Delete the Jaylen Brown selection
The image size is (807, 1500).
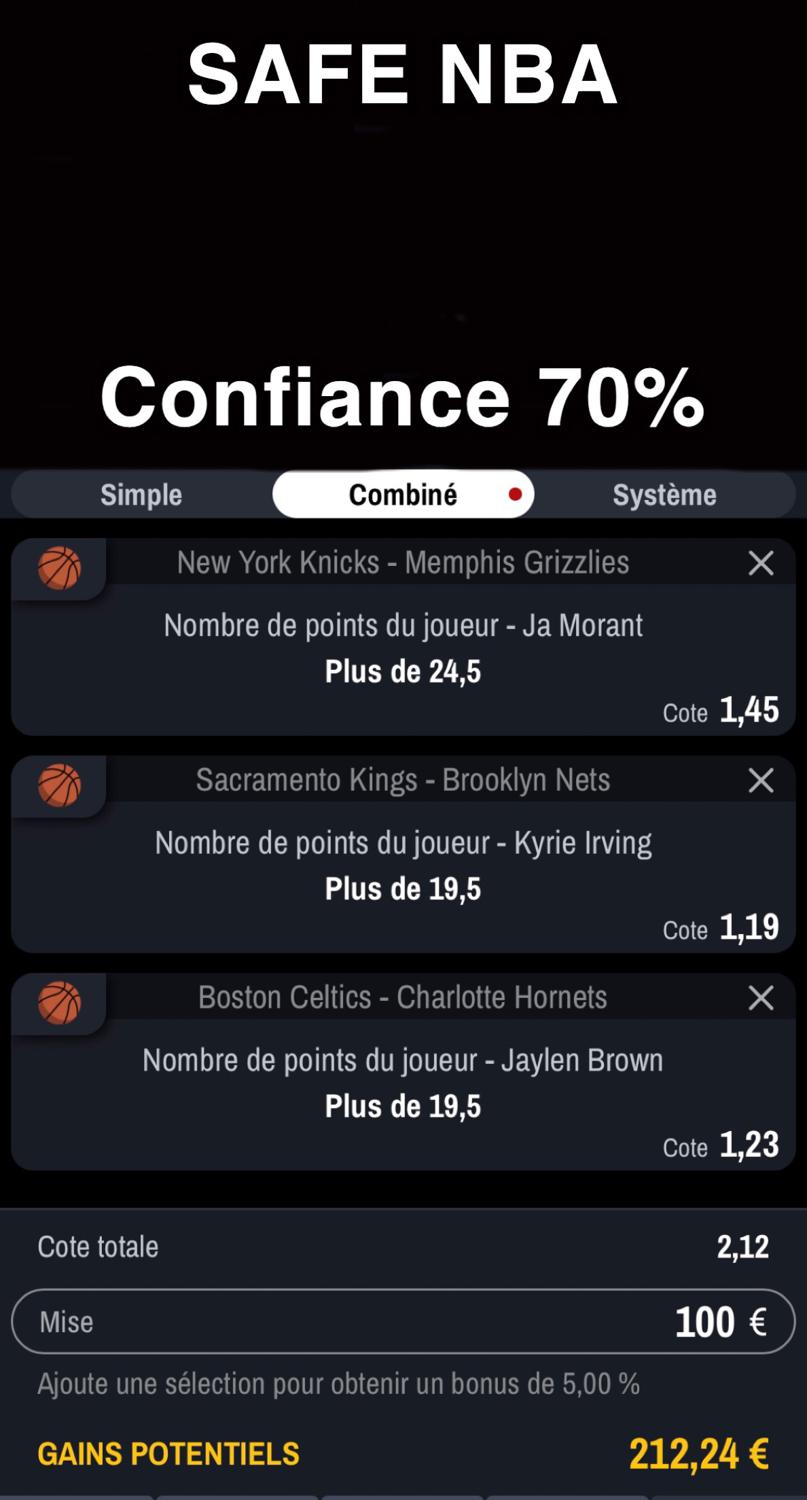(x=761, y=998)
